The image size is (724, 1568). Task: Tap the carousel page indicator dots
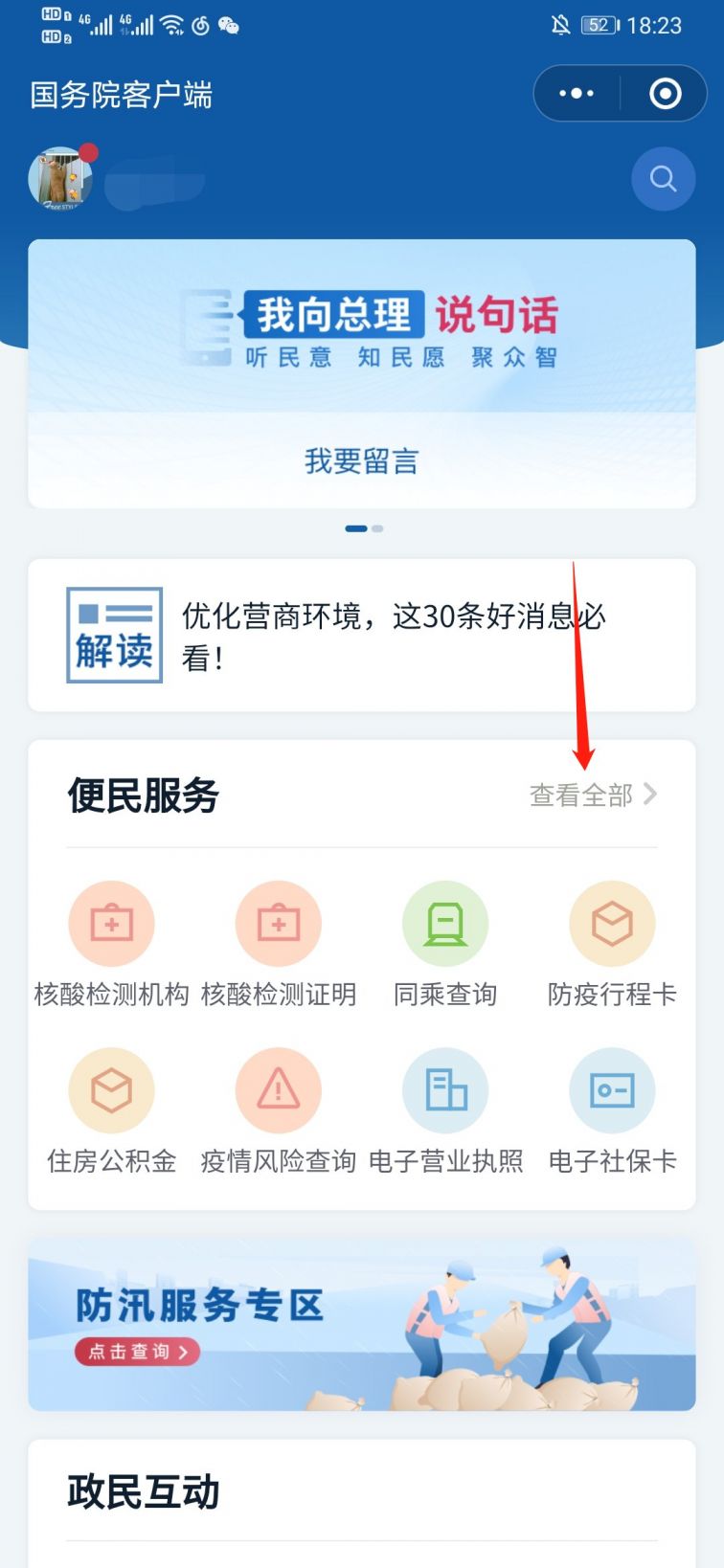tap(364, 528)
